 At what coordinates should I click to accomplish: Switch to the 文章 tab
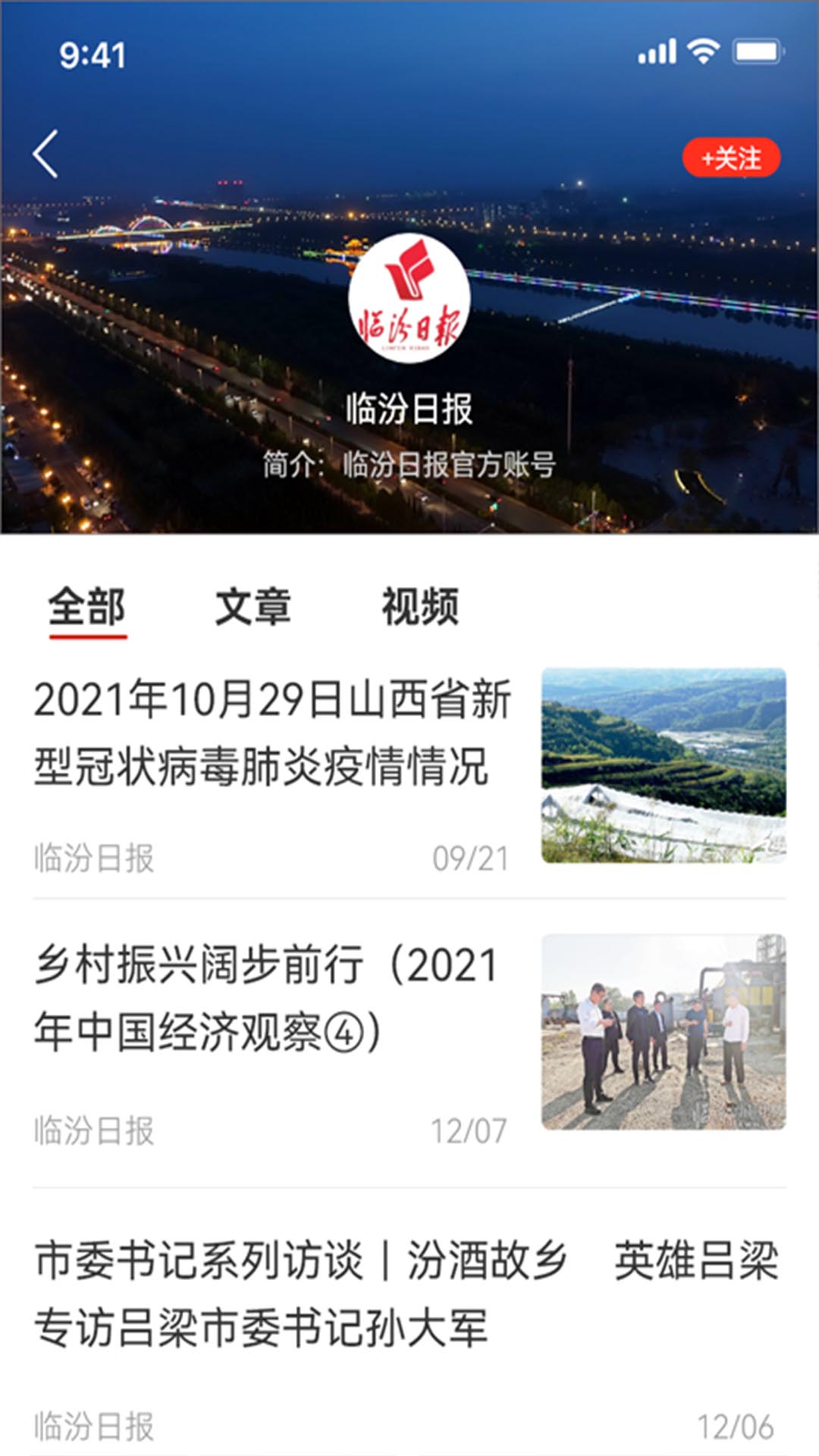point(253,607)
